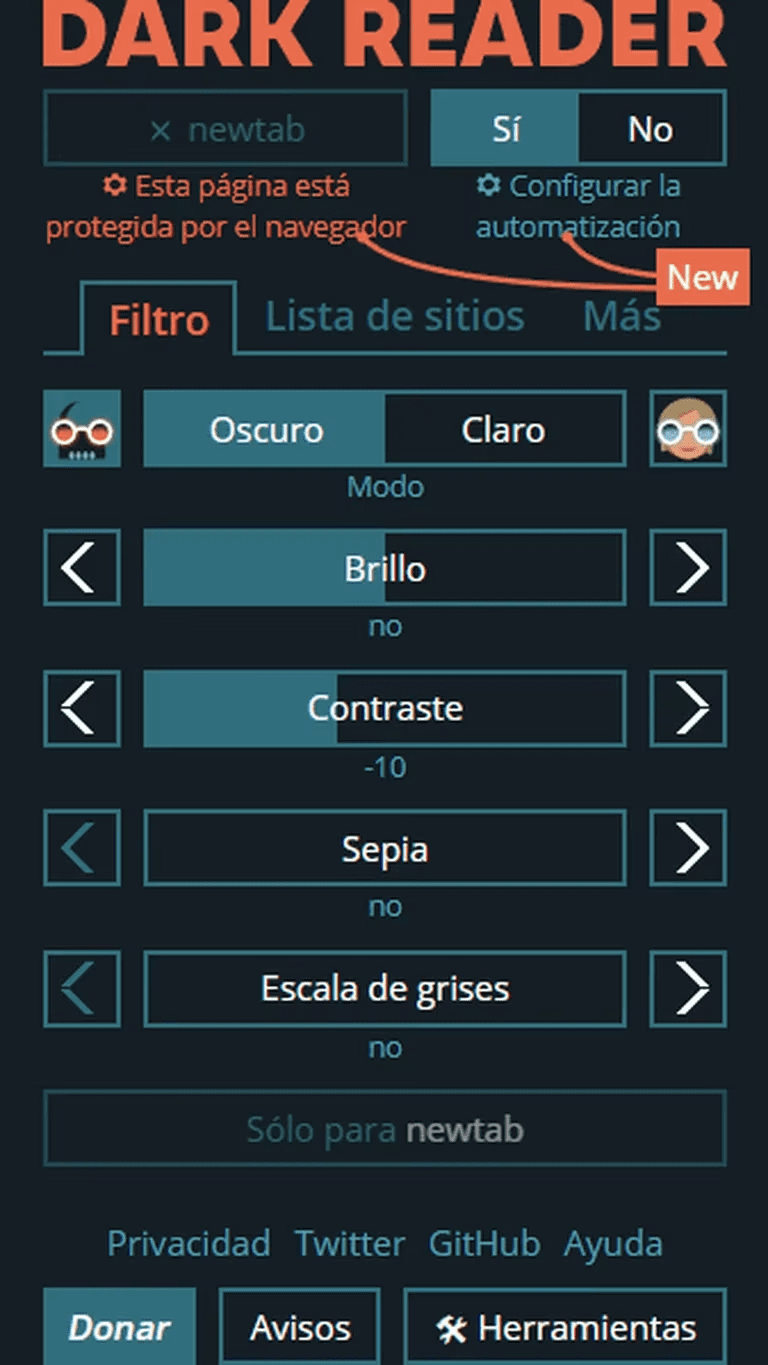Open the Twitter link

(x=349, y=1244)
